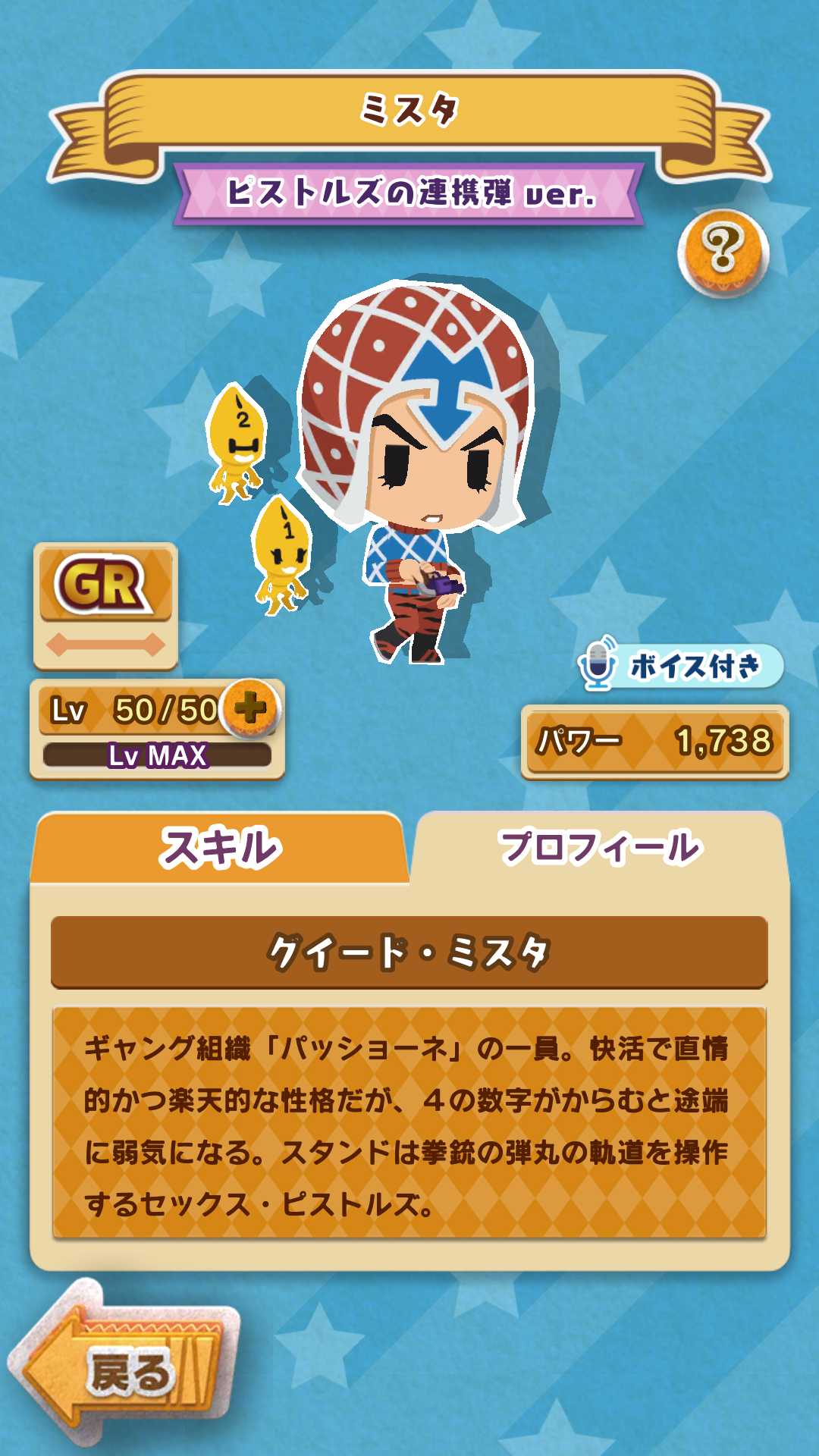The width and height of the screenshot is (819, 1456).
Task: Open the question mark help button
Action: pos(722,252)
